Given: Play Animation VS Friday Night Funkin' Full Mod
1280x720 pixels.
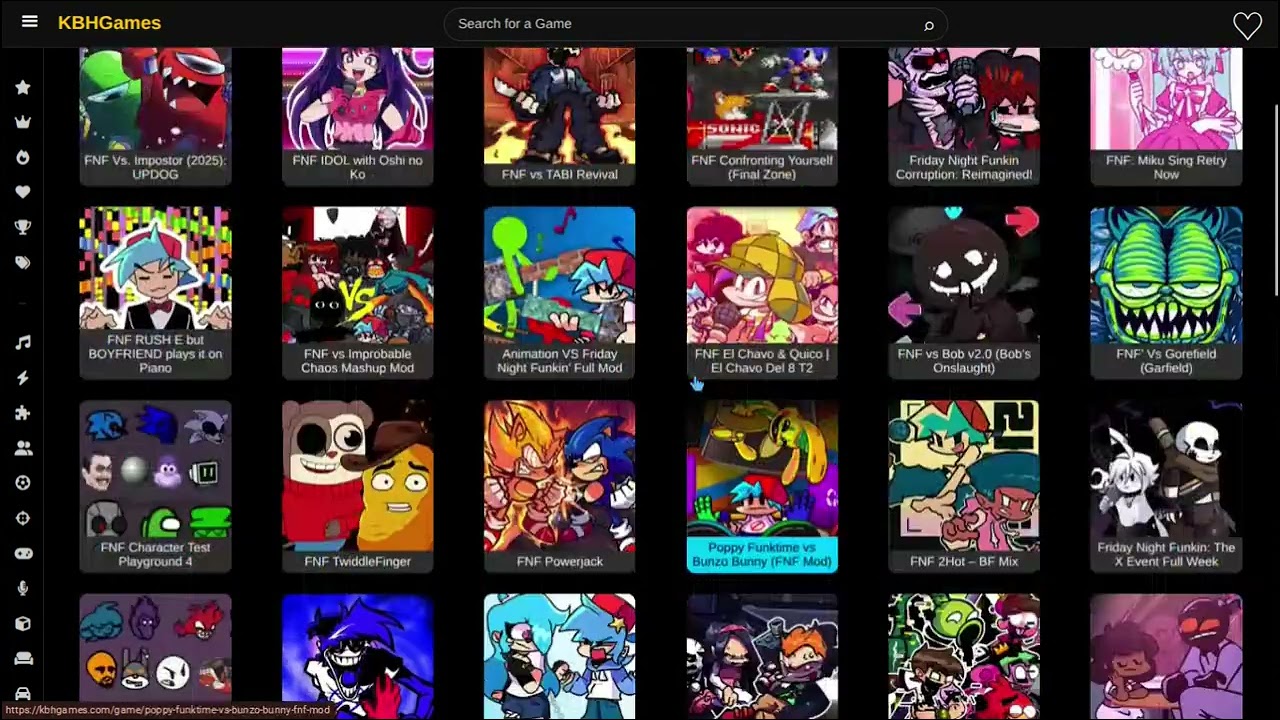Looking at the screenshot, I should pos(559,290).
